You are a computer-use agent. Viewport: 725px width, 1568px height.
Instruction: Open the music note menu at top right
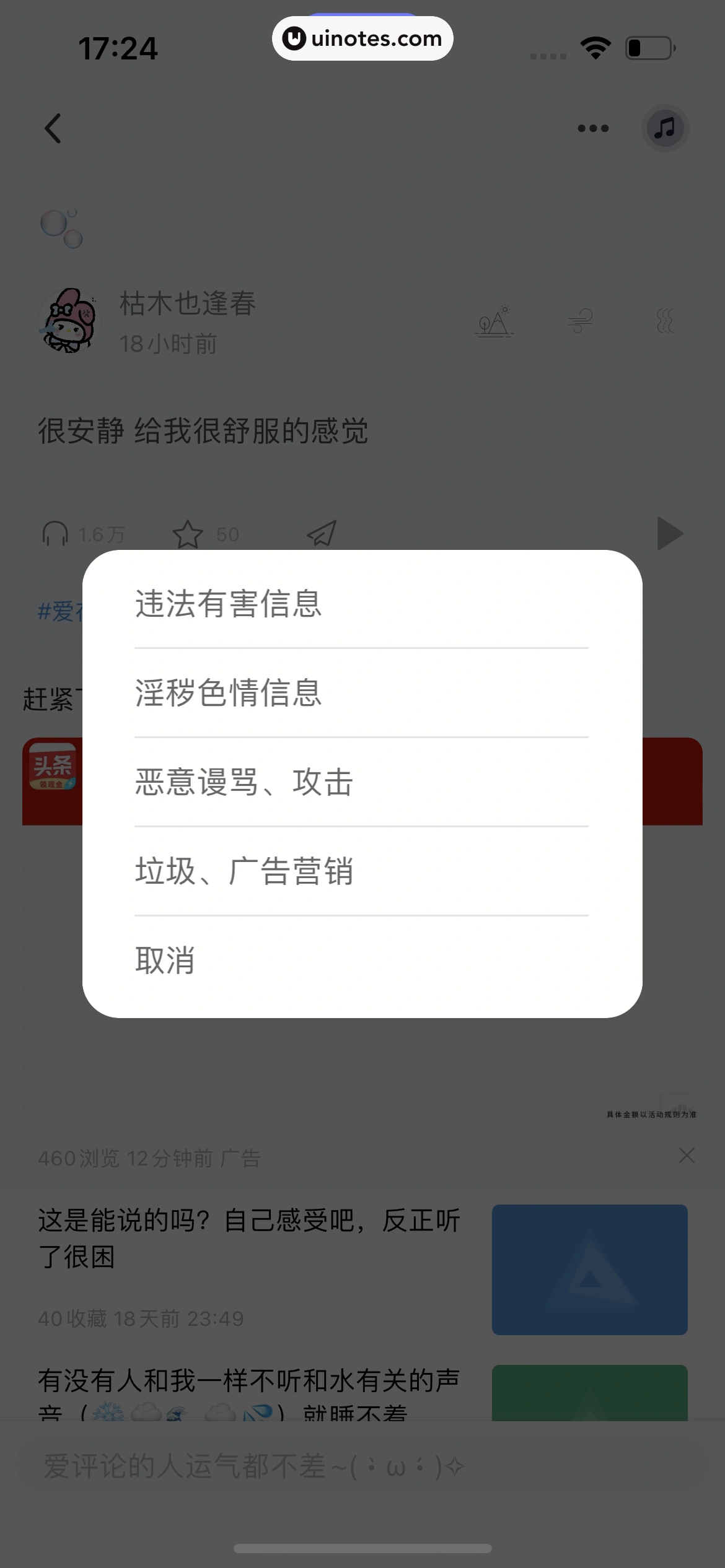point(666,128)
